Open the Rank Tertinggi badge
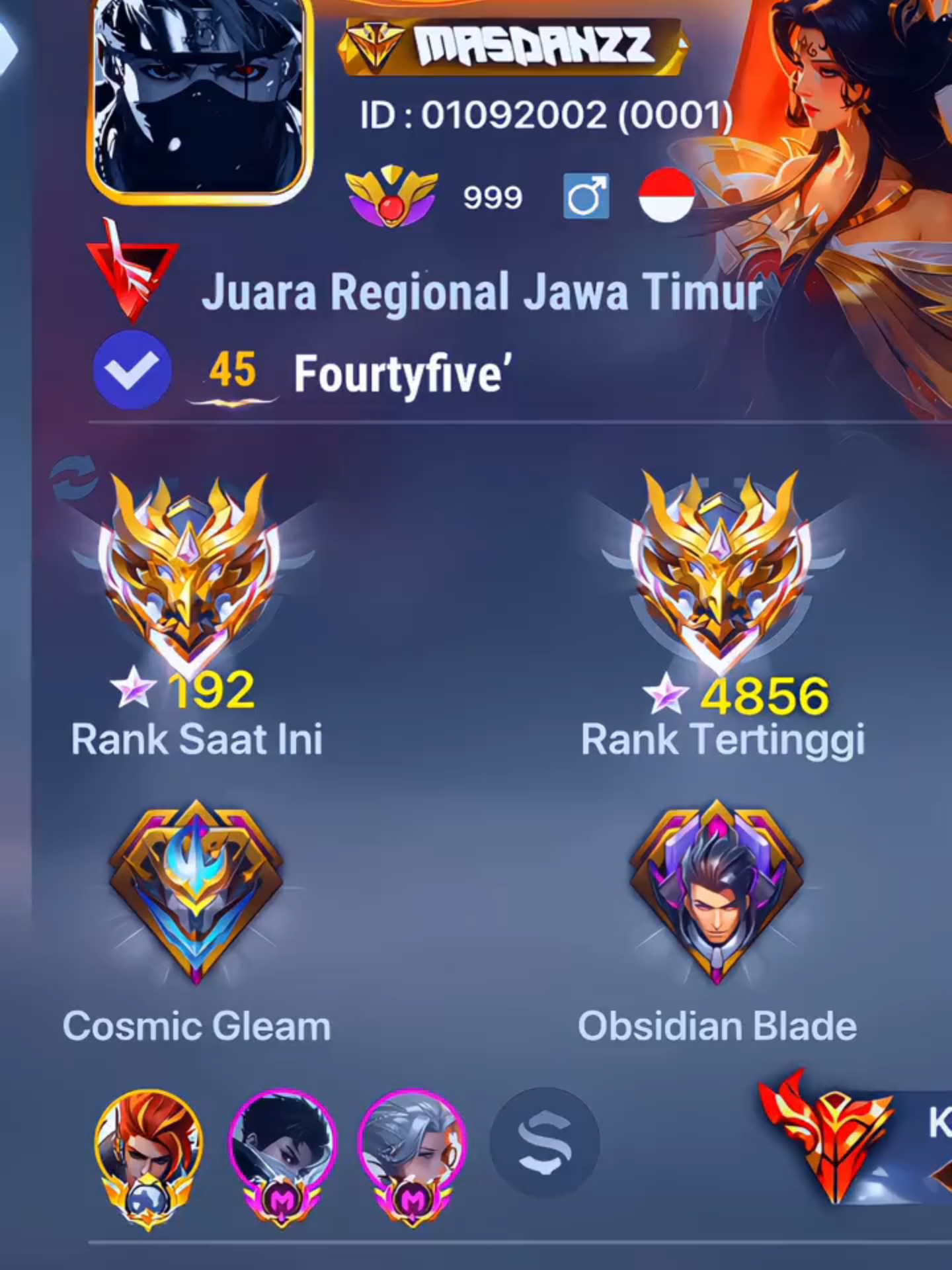 [x=721, y=569]
